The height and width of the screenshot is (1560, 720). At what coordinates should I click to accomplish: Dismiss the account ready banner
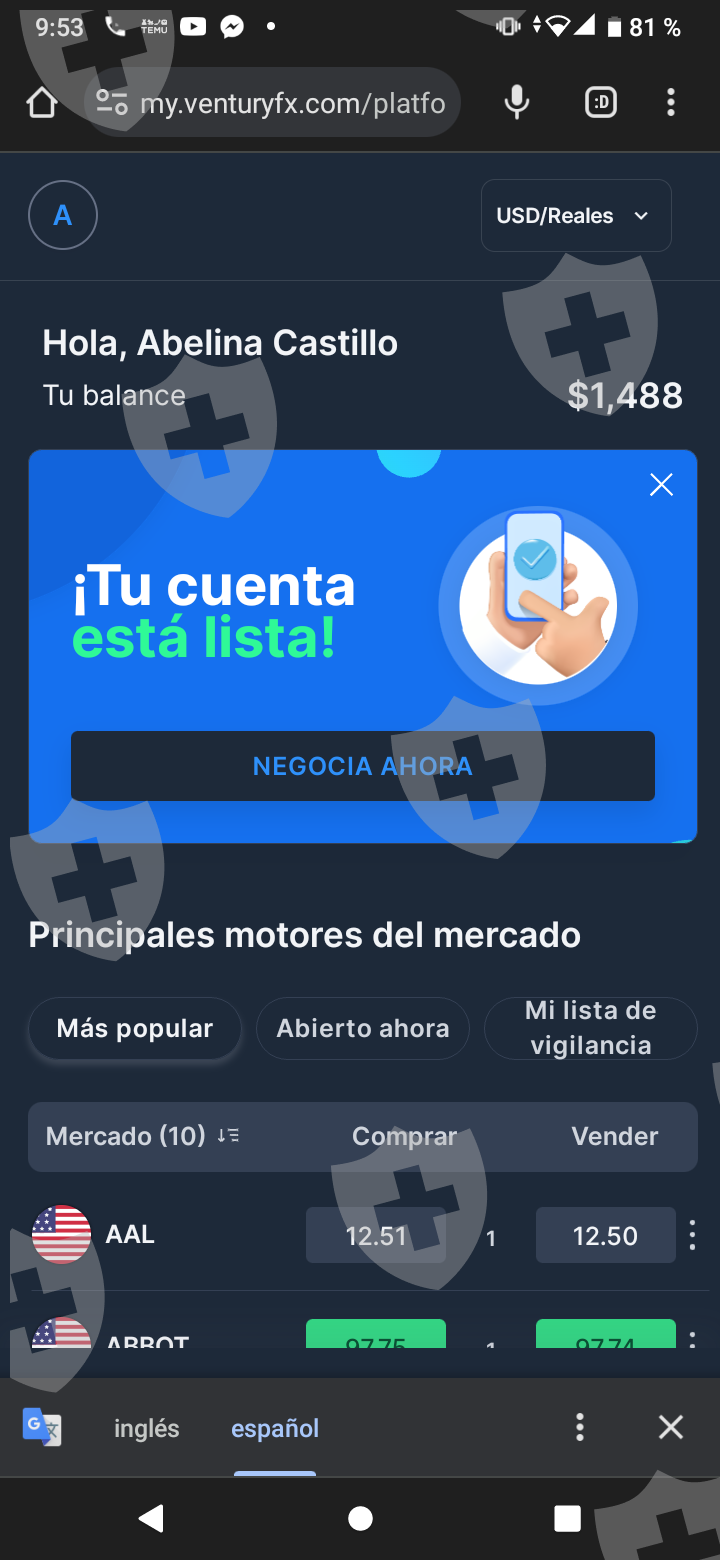661,485
